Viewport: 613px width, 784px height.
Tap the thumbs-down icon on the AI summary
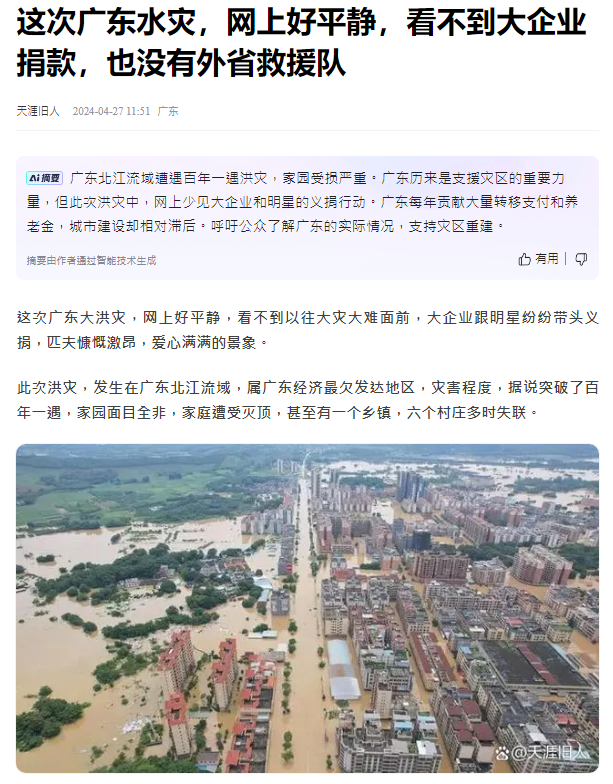(581, 259)
